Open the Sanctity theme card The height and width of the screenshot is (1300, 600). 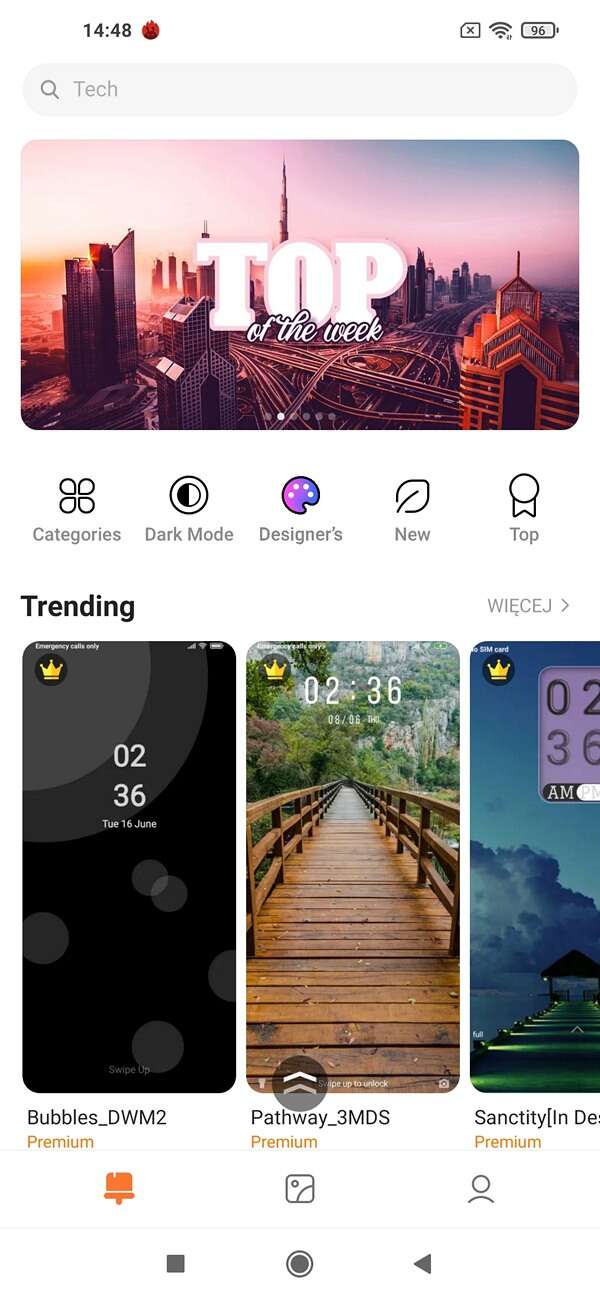point(535,866)
